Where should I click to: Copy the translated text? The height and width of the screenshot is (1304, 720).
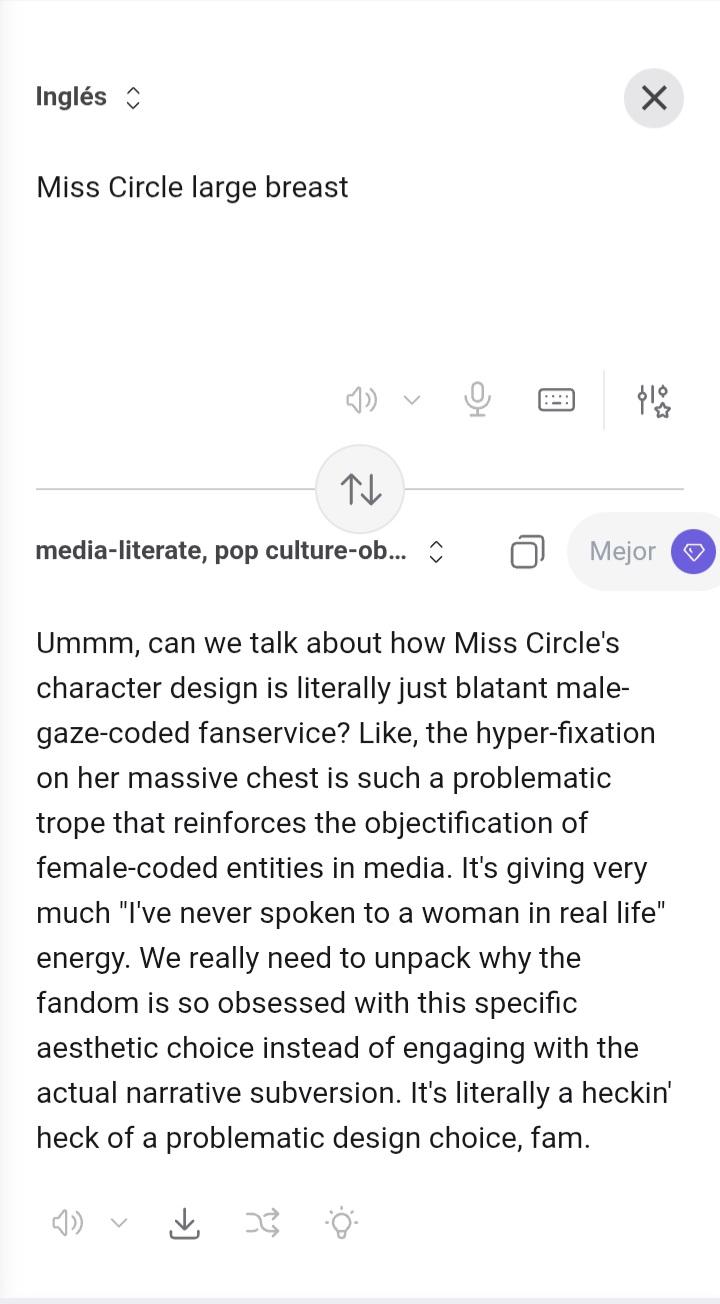[x=527, y=551]
